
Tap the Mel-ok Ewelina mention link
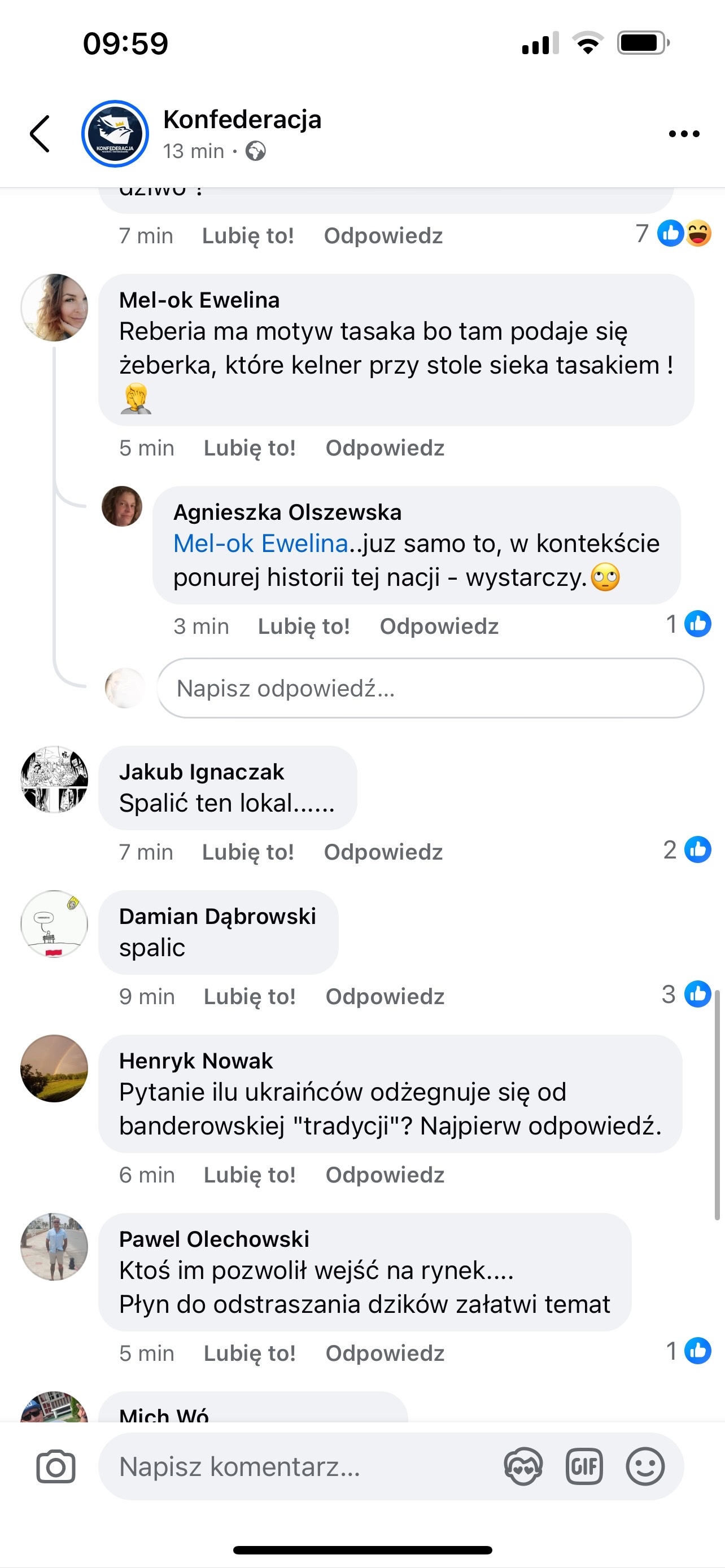[x=260, y=544]
